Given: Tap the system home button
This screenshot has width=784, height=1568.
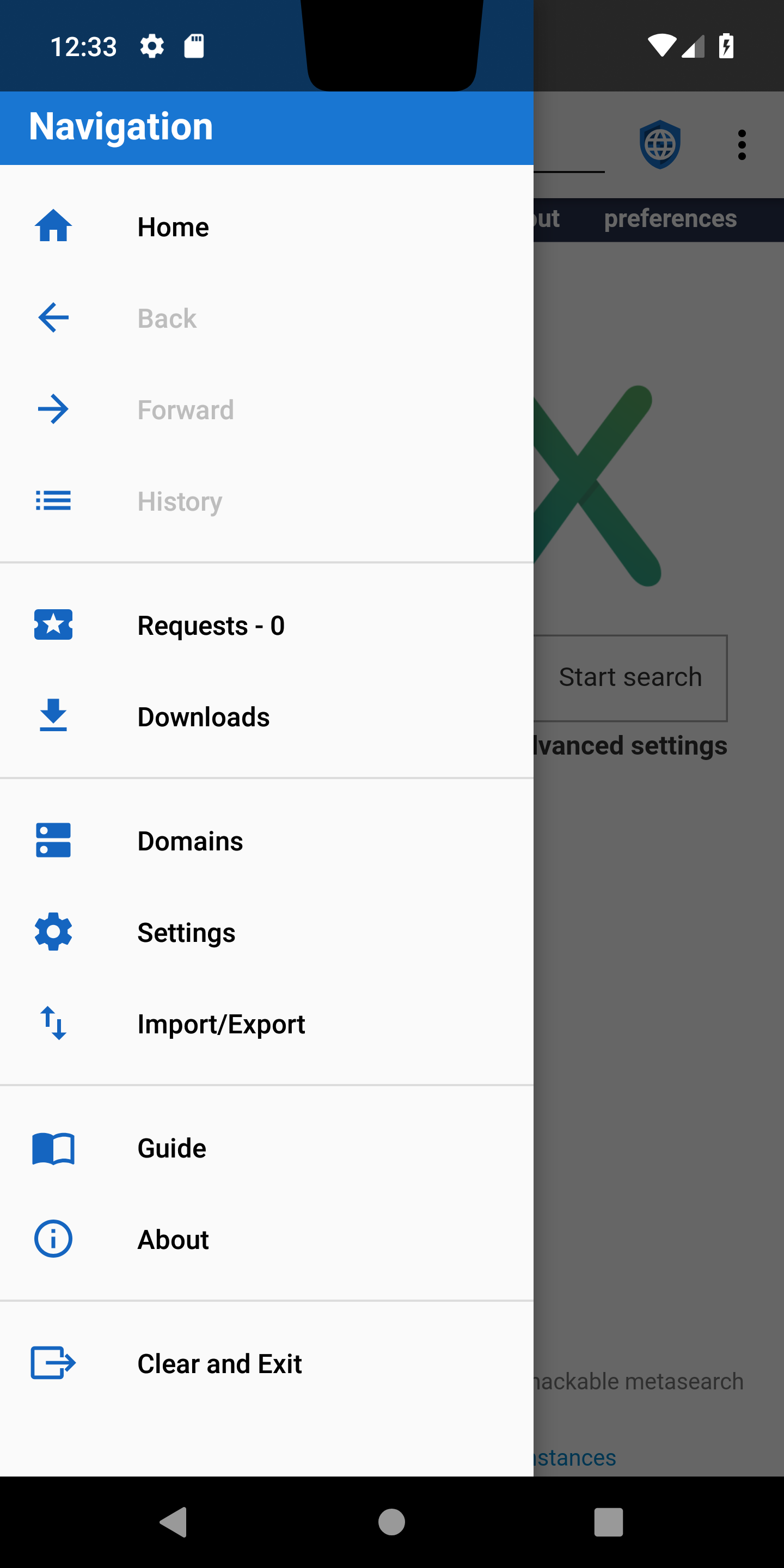Looking at the screenshot, I should [x=391, y=1522].
